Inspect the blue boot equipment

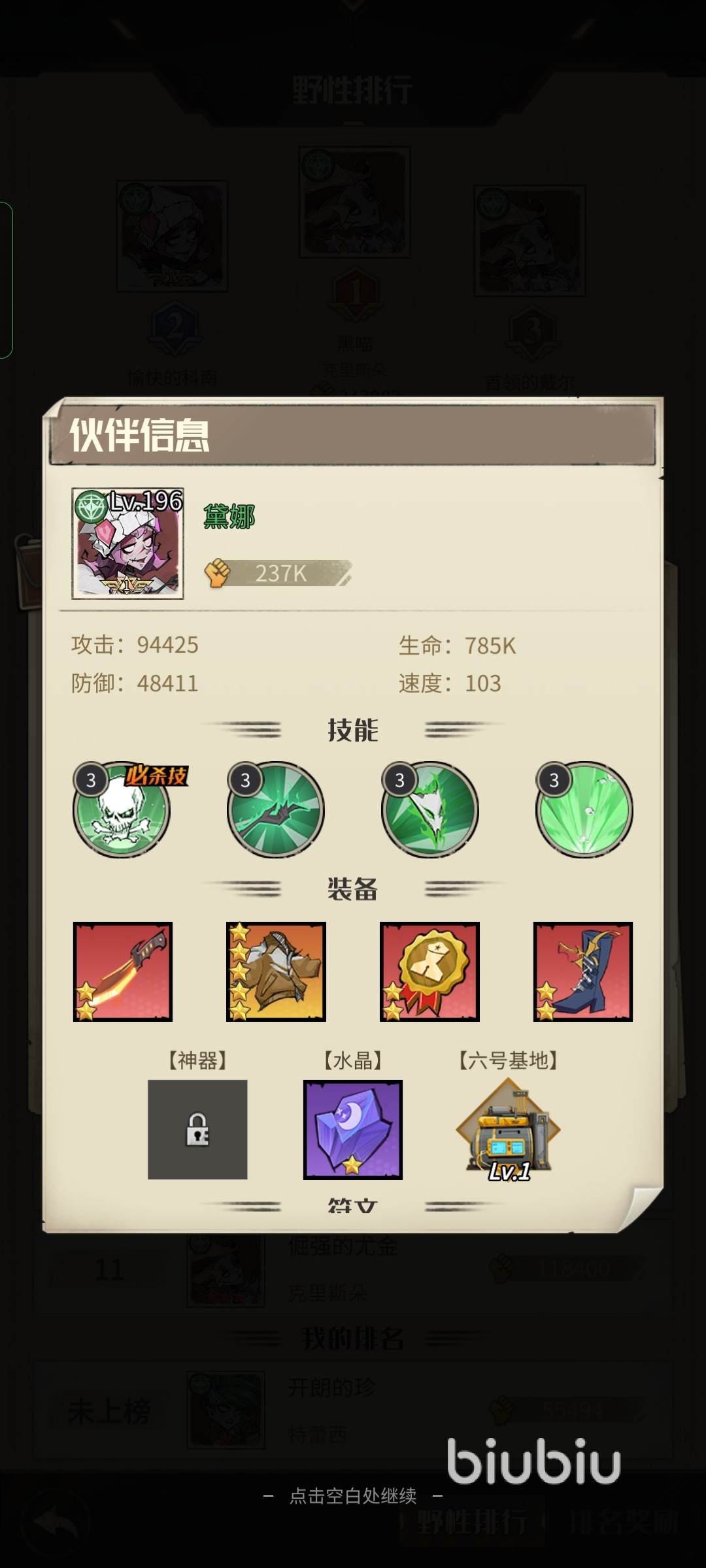tap(583, 972)
